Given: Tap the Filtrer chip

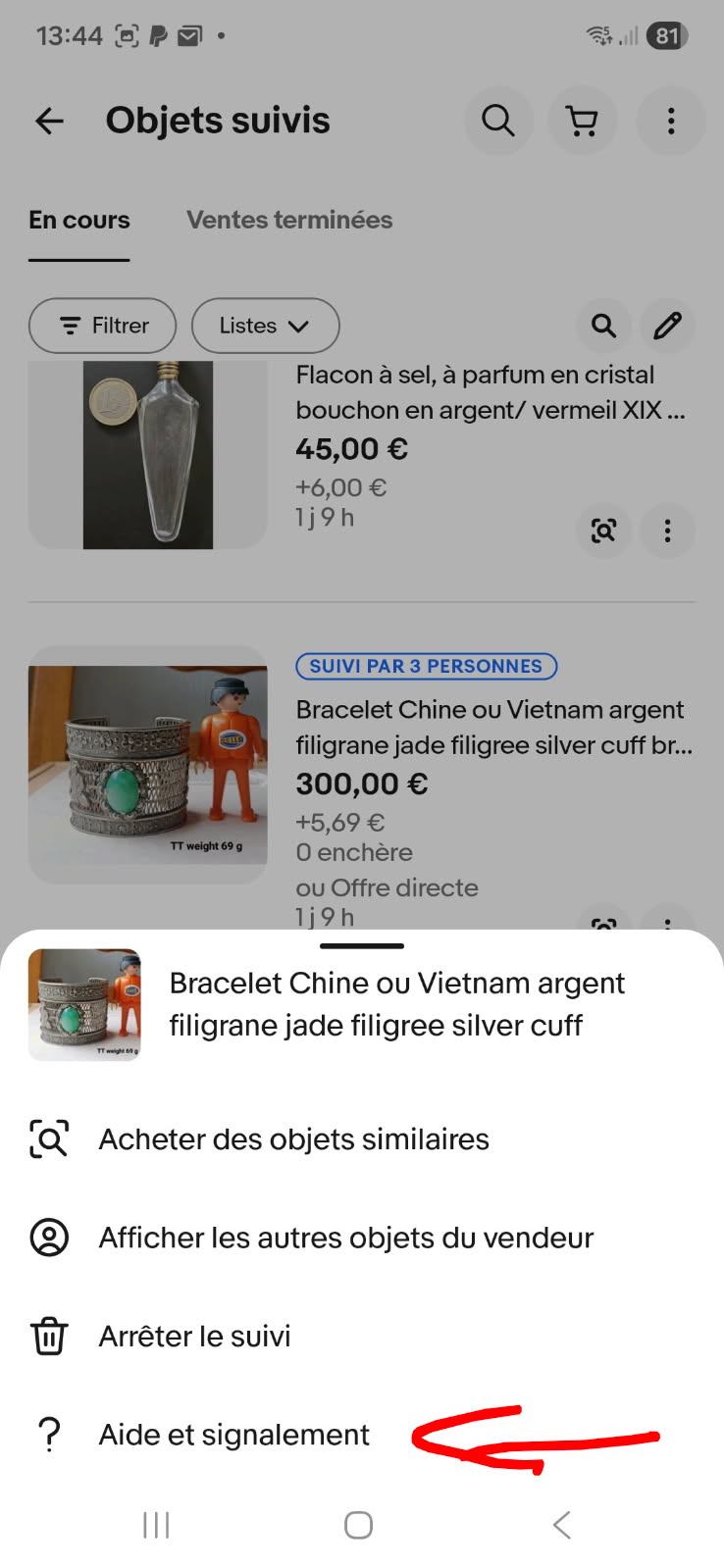Looking at the screenshot, I should pyautogui.click(x=103, y=326).
